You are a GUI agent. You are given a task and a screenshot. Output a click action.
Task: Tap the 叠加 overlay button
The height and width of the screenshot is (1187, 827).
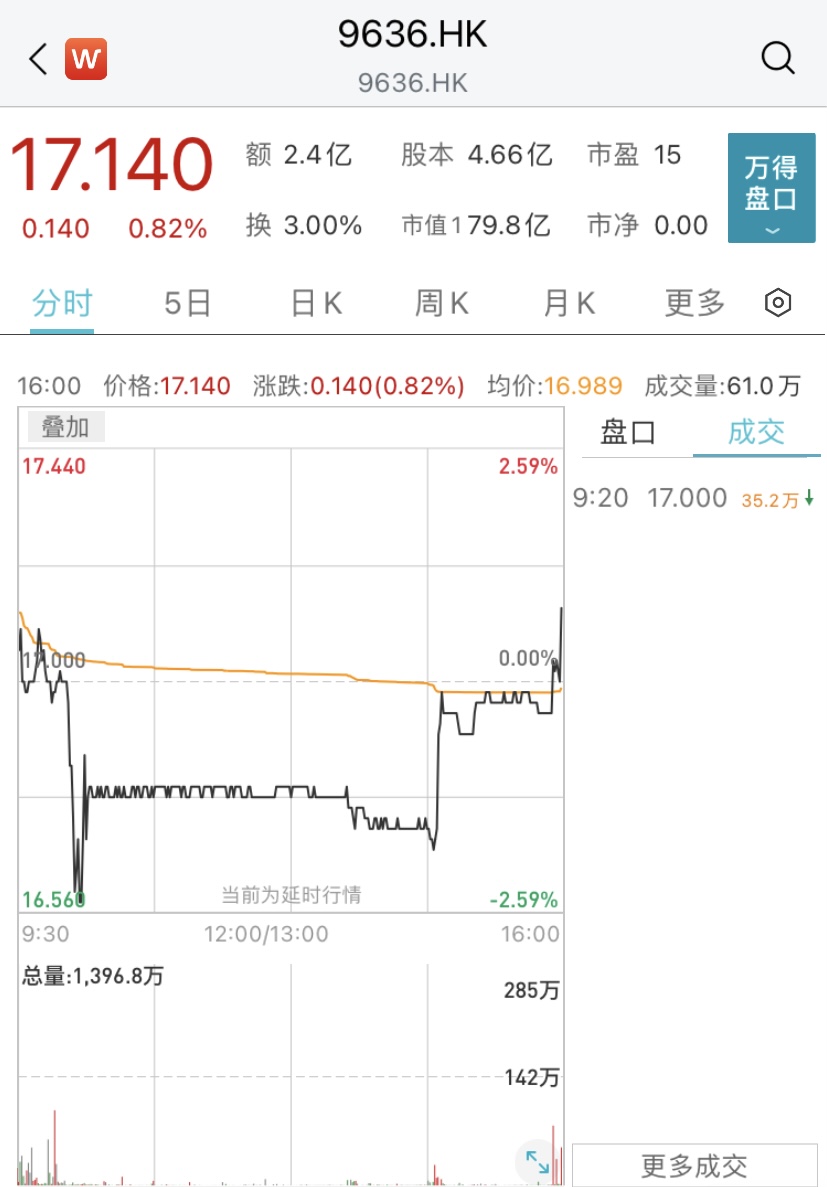point(65,427)
